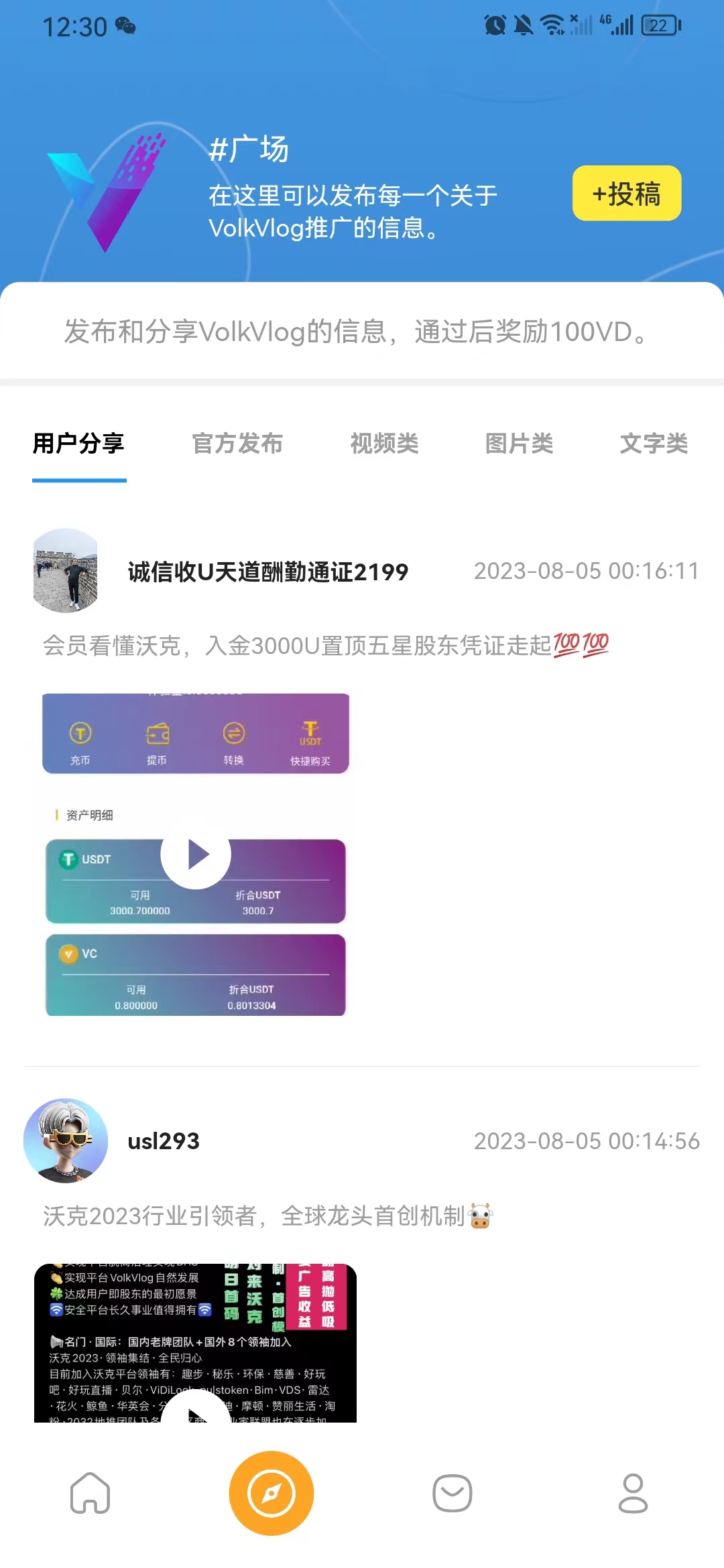Select the 用户分享 tab

point(79,444)
